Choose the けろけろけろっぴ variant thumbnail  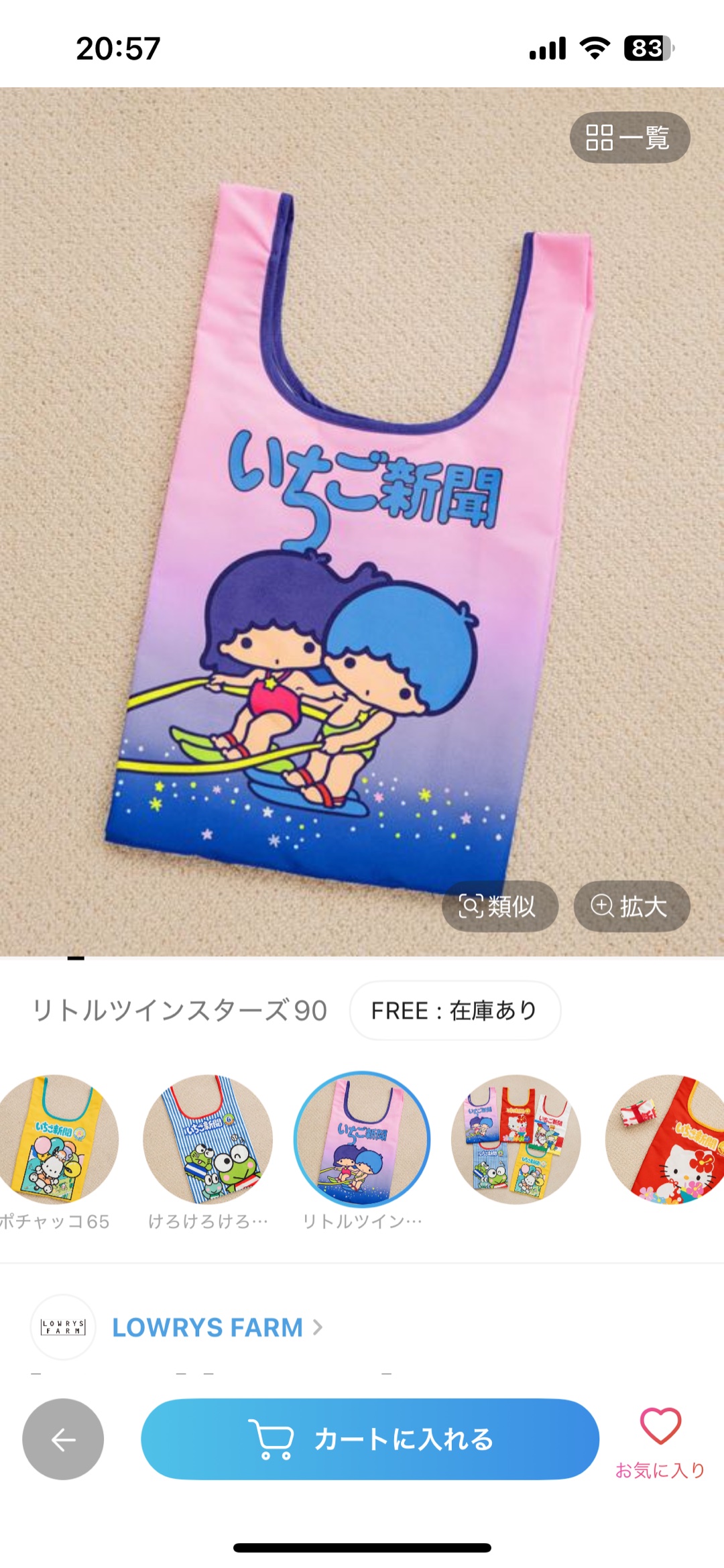click(x=208, y=1139)
